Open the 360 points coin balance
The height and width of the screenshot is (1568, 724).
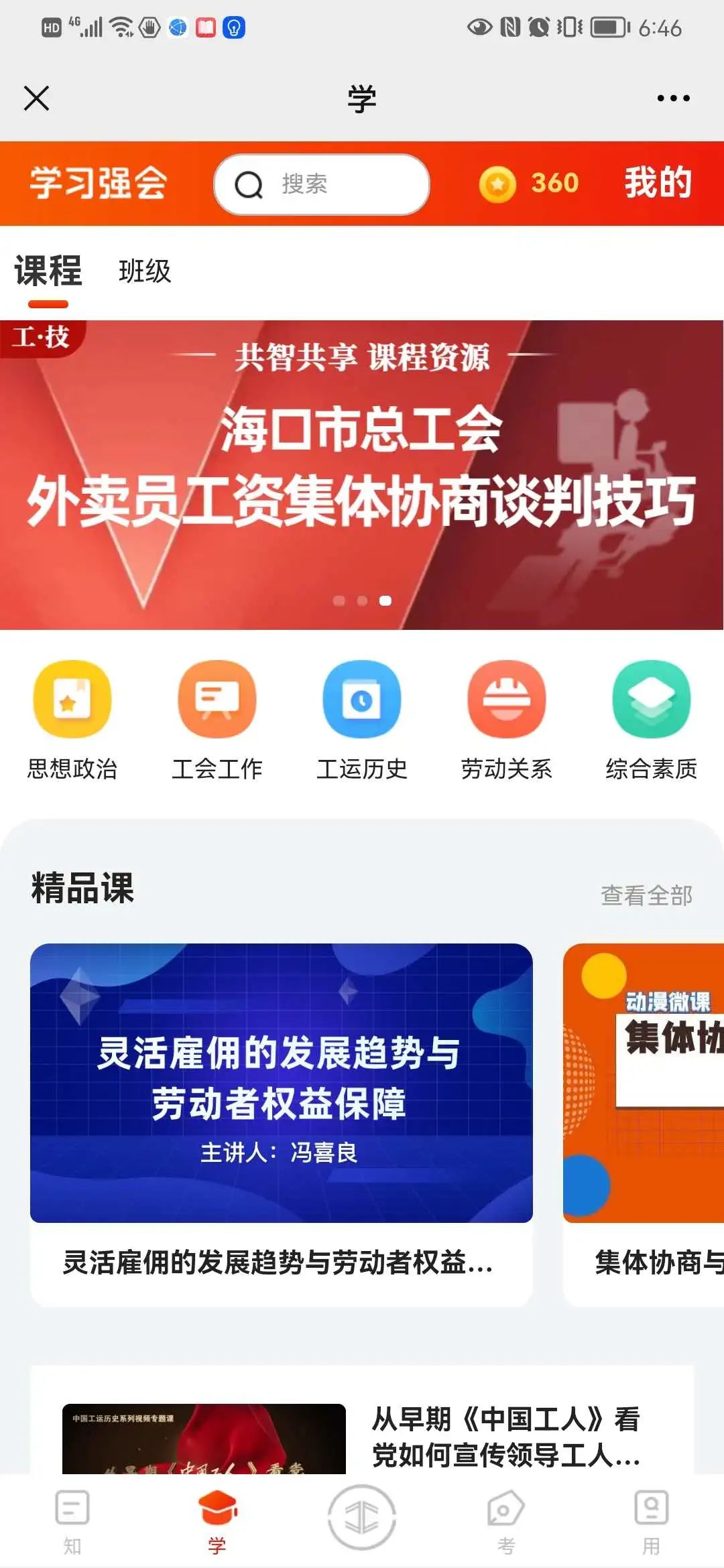tap(530, 183)
